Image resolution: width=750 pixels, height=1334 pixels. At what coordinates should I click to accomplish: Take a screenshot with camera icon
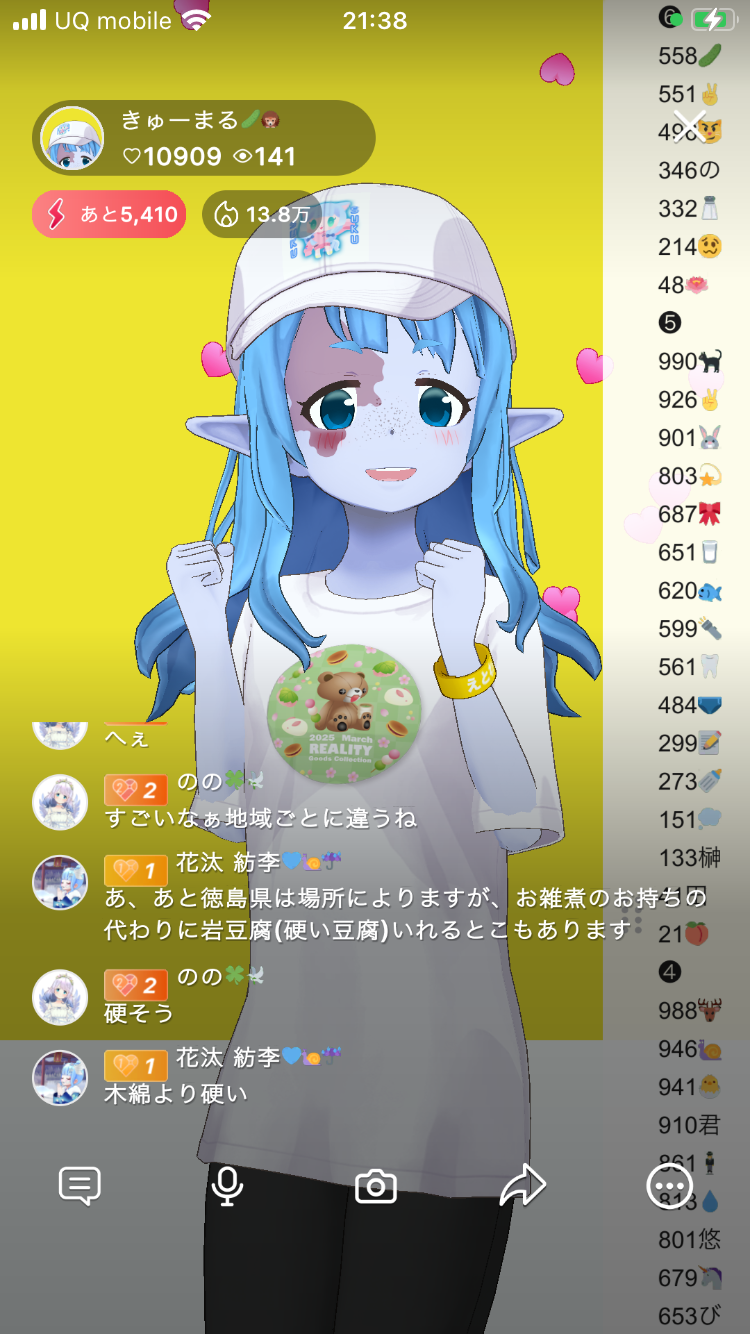376,1187
